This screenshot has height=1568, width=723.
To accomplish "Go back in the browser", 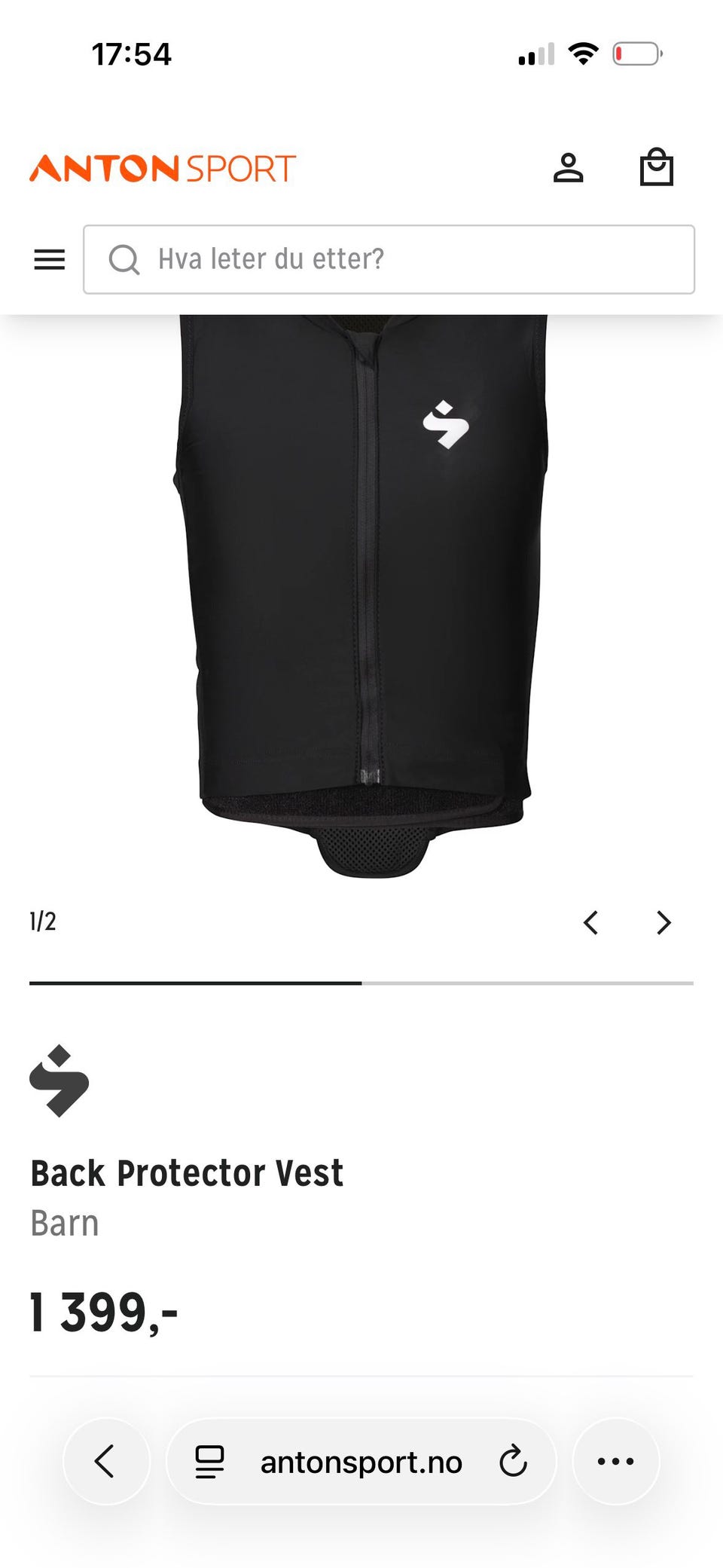I will coord(106,1462).
